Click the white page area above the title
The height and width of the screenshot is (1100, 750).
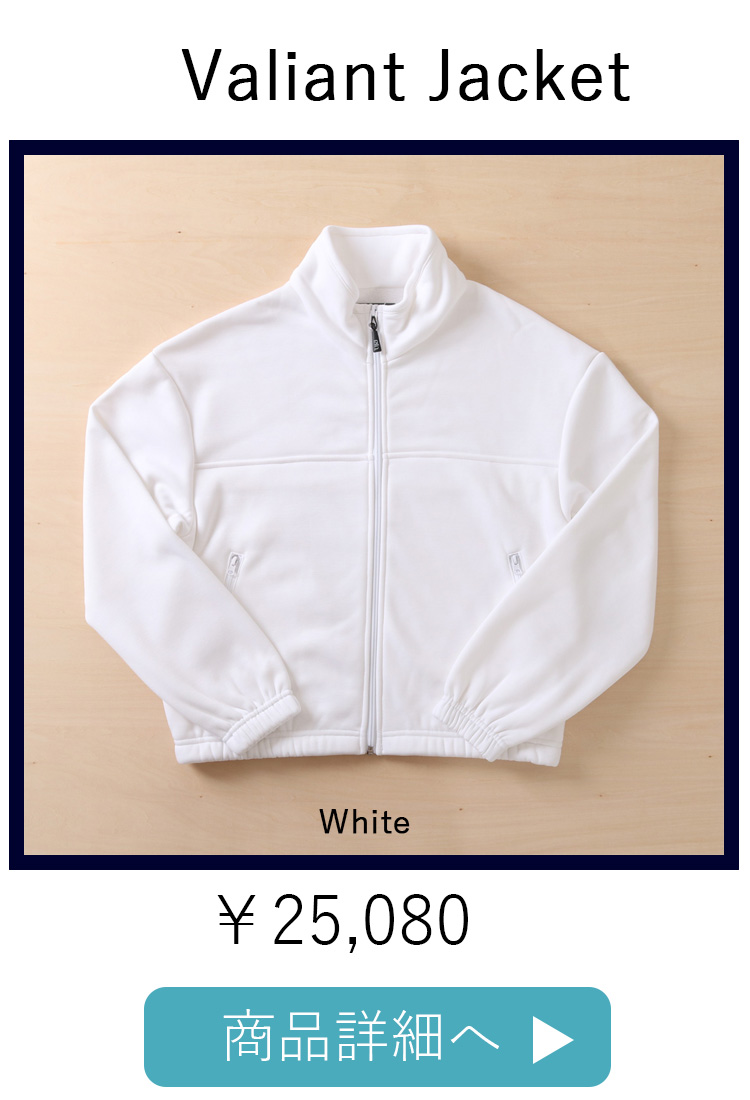(375, 20)
